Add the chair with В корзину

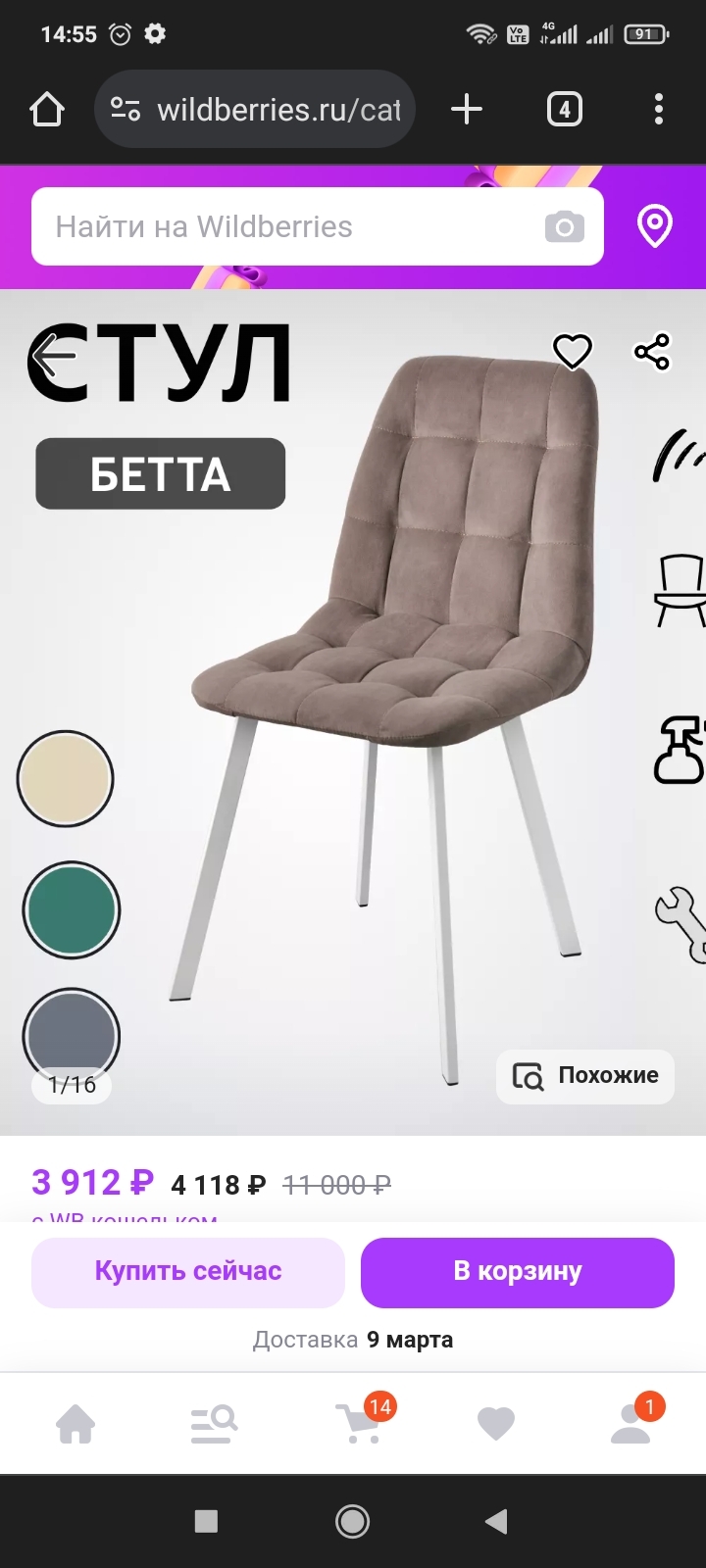(518, 1272)
